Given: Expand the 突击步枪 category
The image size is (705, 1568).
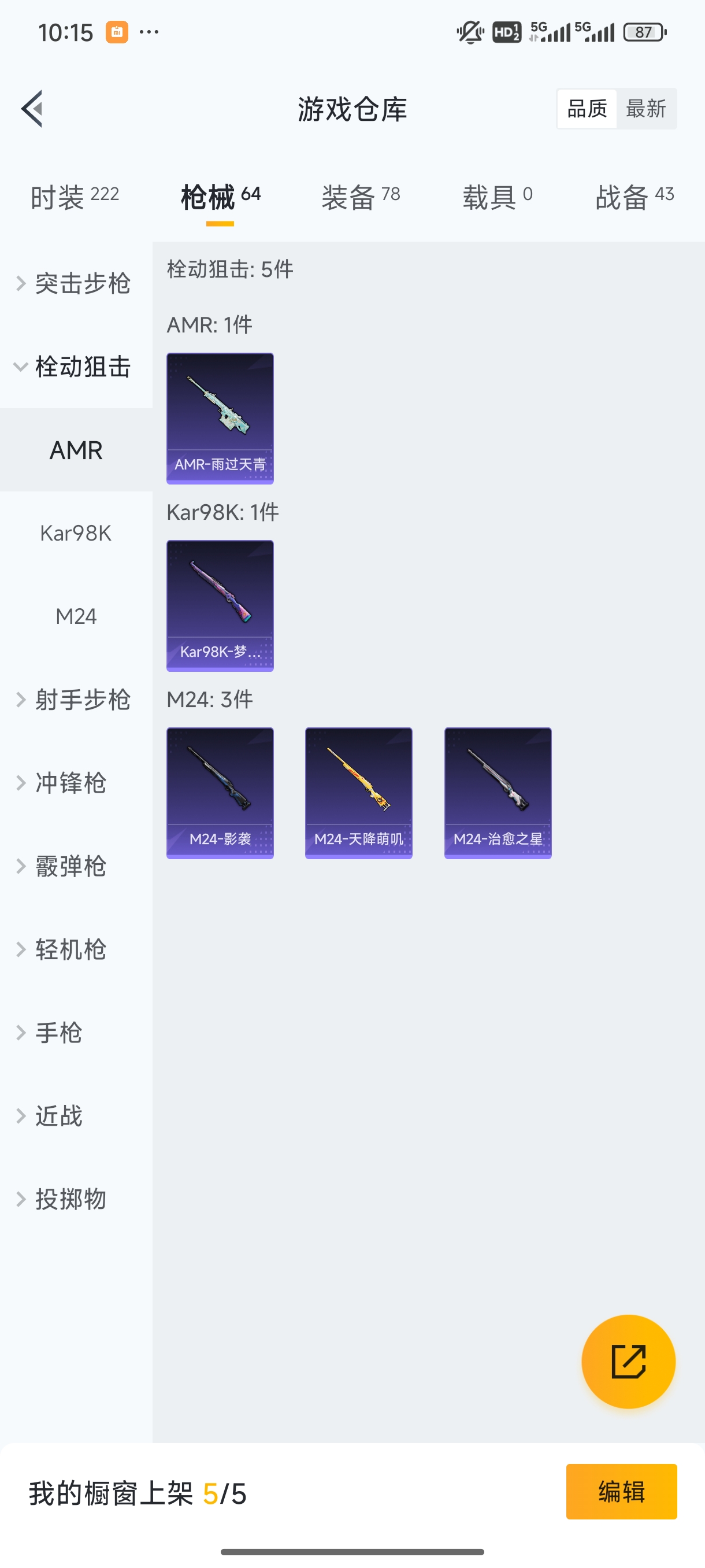Looking at the screenshot, I should tap(76, 284).
